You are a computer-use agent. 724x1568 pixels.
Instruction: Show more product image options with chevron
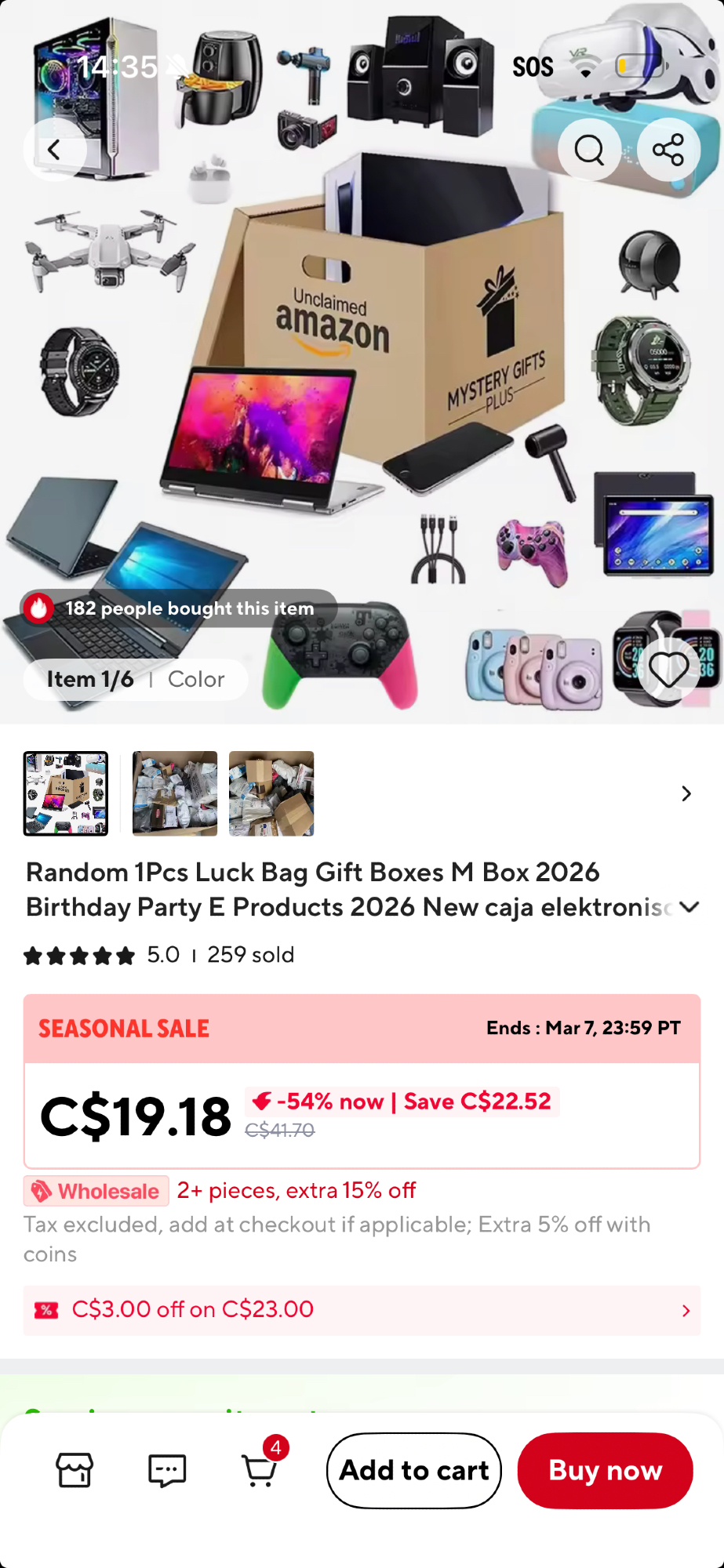tap(686, 793)
